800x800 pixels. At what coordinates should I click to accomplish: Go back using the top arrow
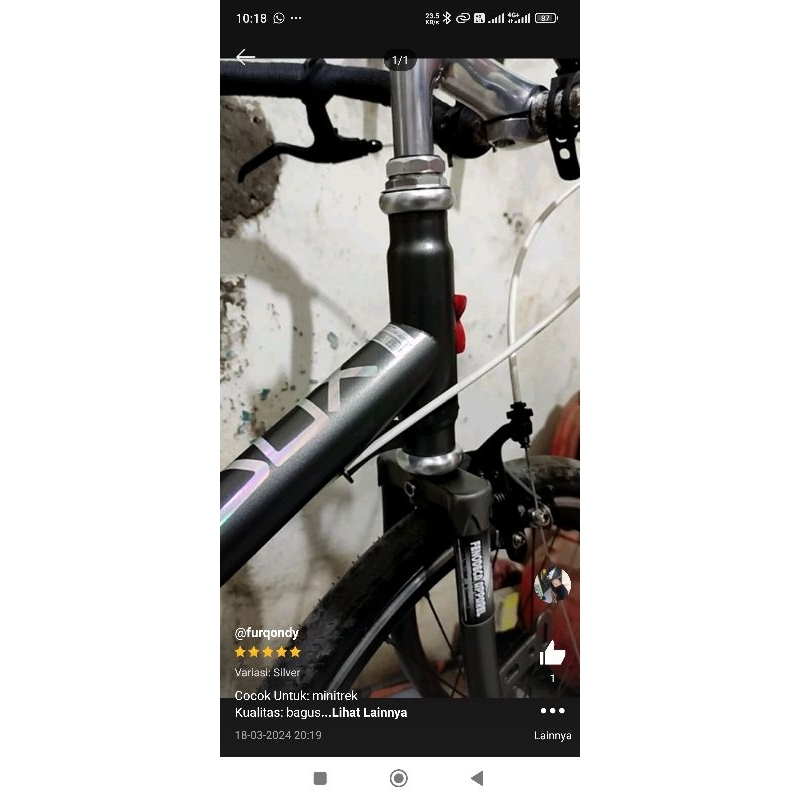click(245, 57)
